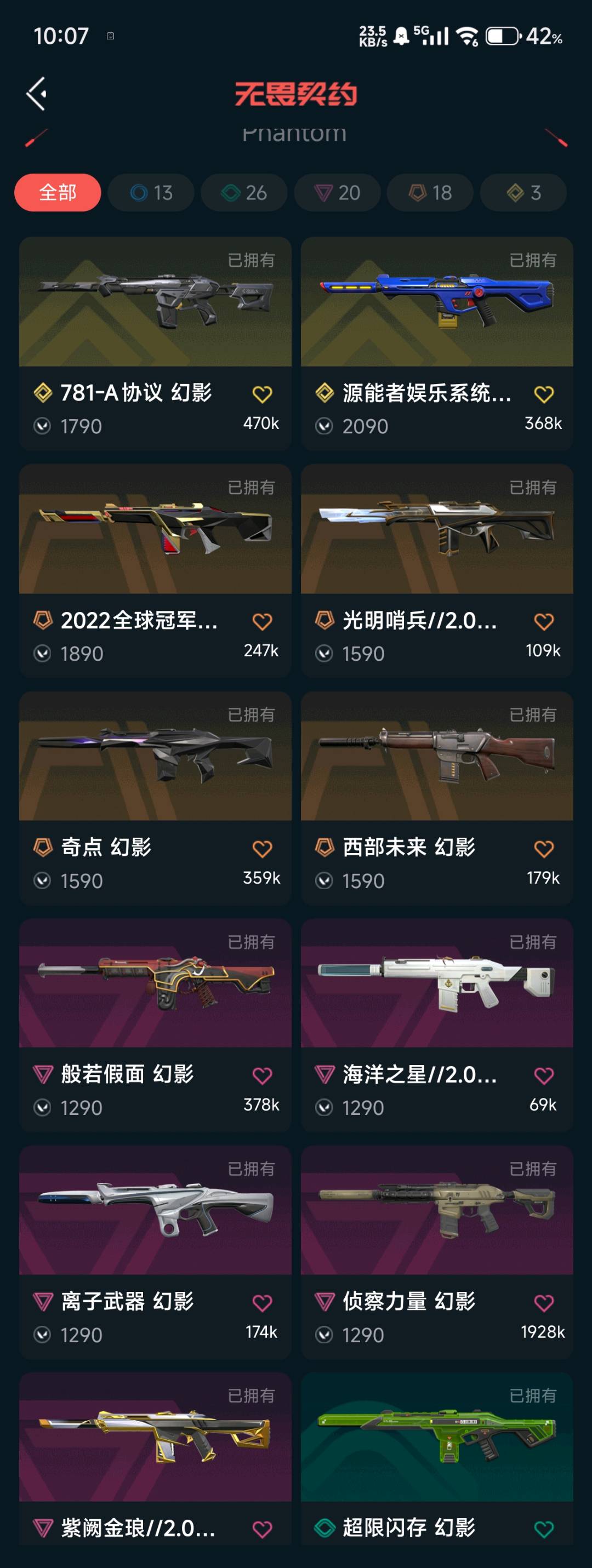
Task: Like the 海洋之星//2.0 skin
Action: [x=543, y=1075]
